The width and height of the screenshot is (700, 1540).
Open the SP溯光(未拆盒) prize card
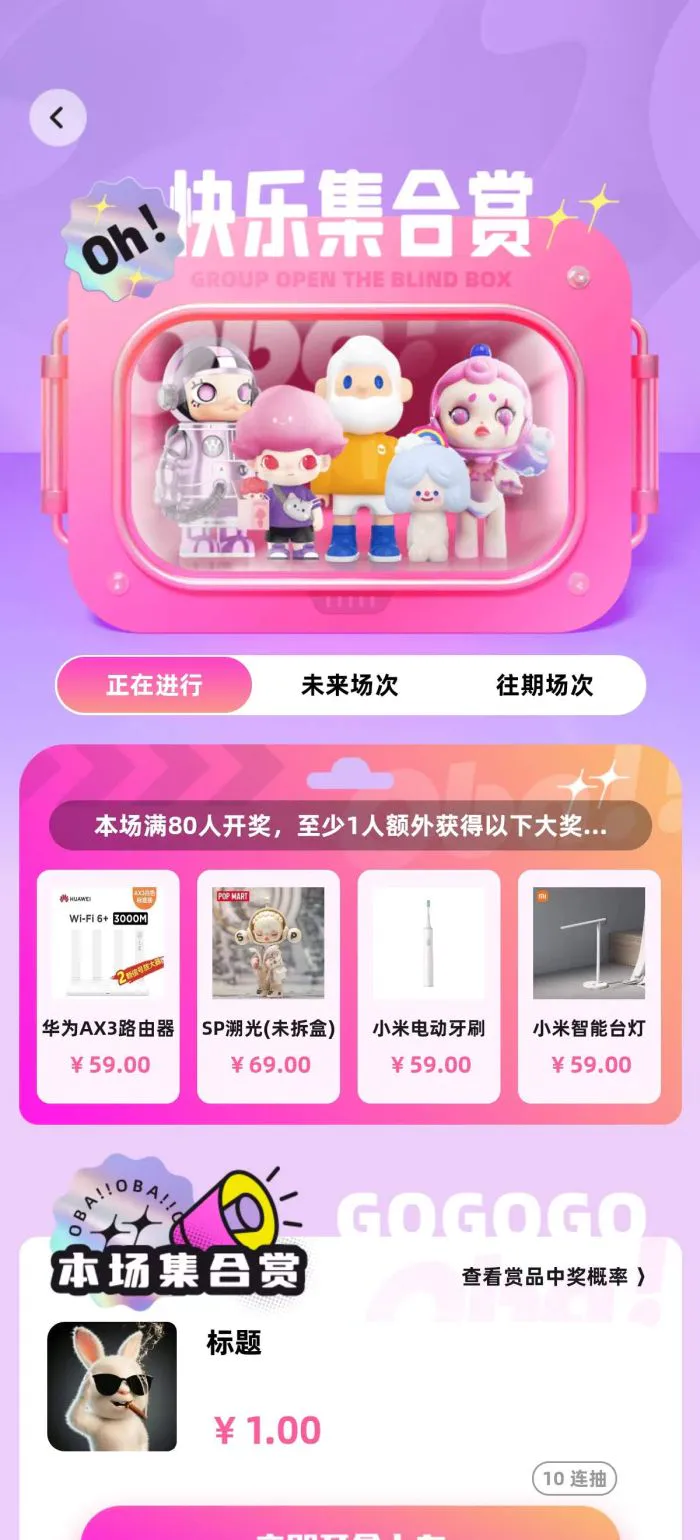(268, 985)
